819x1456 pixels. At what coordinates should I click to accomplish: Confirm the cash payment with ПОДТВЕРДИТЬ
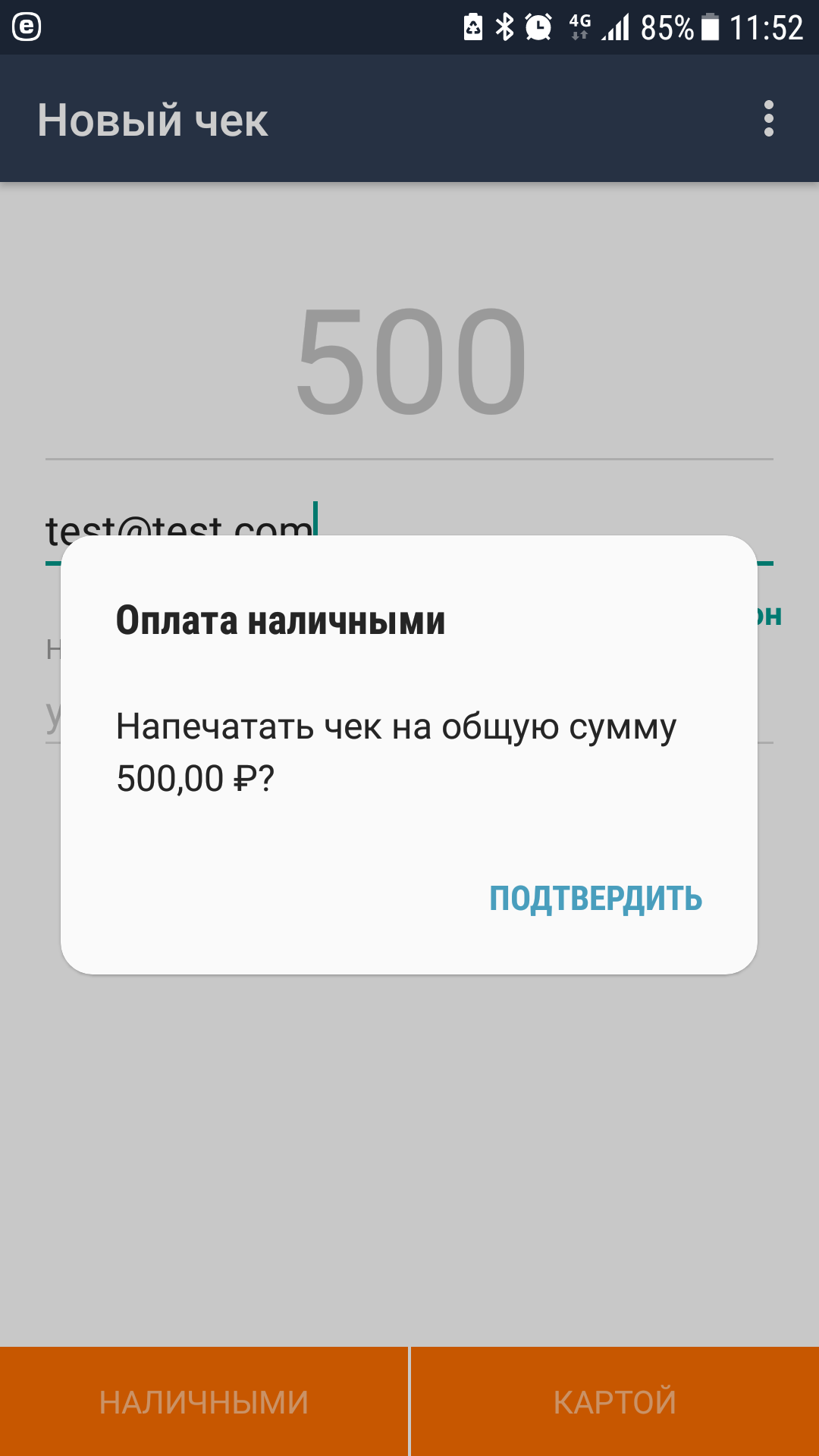595,899
